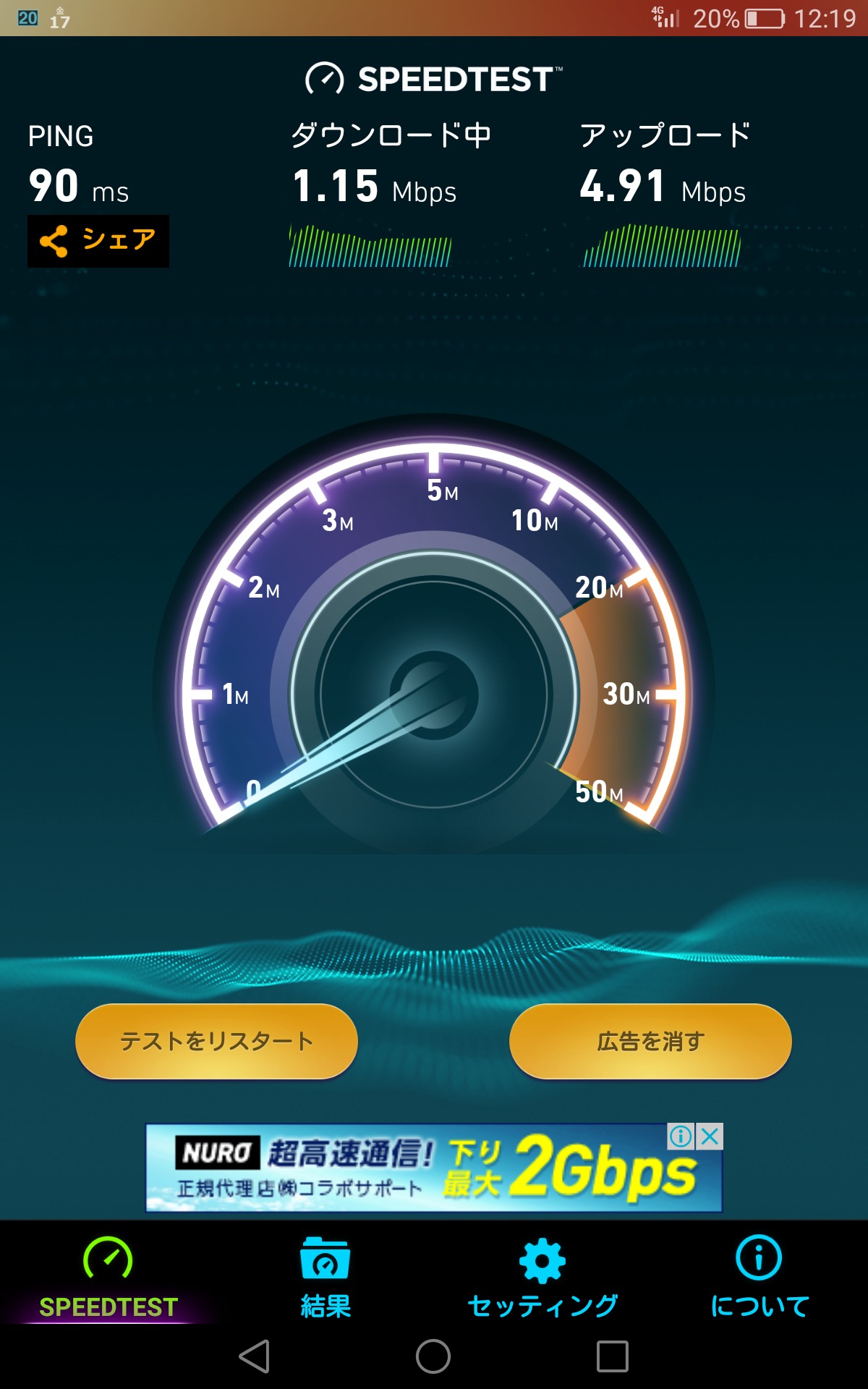868x1389 pixels.
Task: Open the 結果 results tab
Action: point(325,1278)
